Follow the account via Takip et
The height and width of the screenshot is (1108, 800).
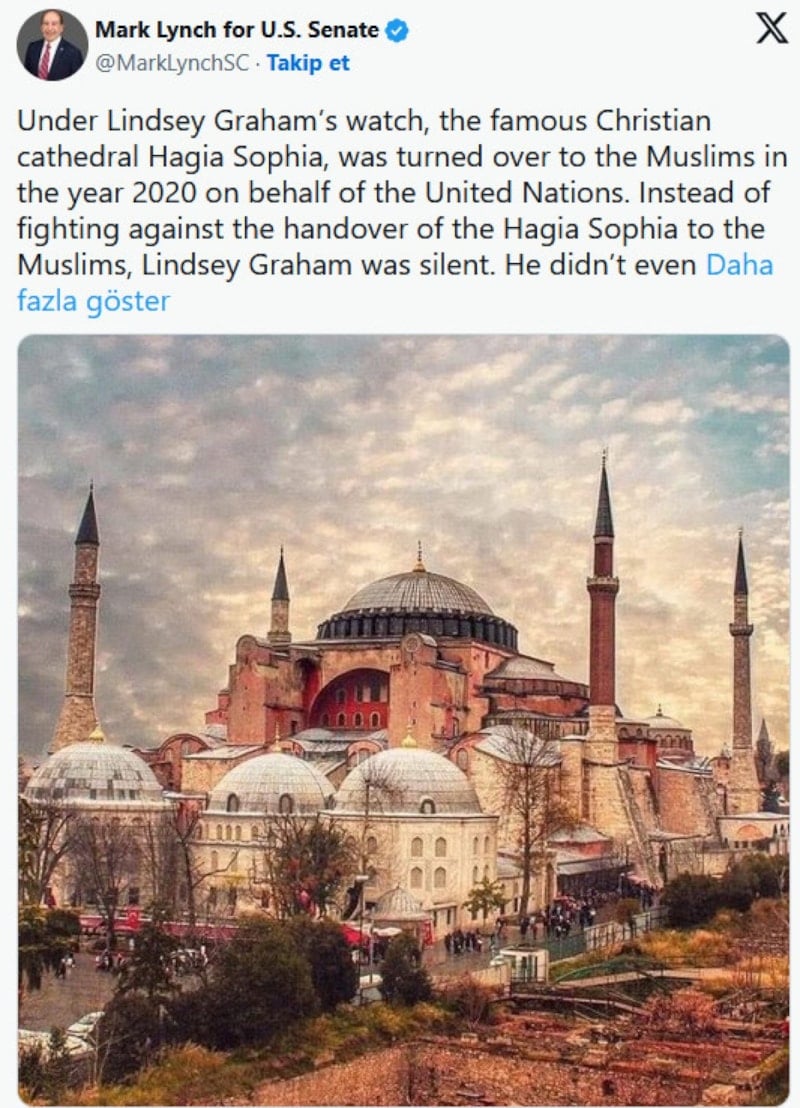(x=308, y=63)
